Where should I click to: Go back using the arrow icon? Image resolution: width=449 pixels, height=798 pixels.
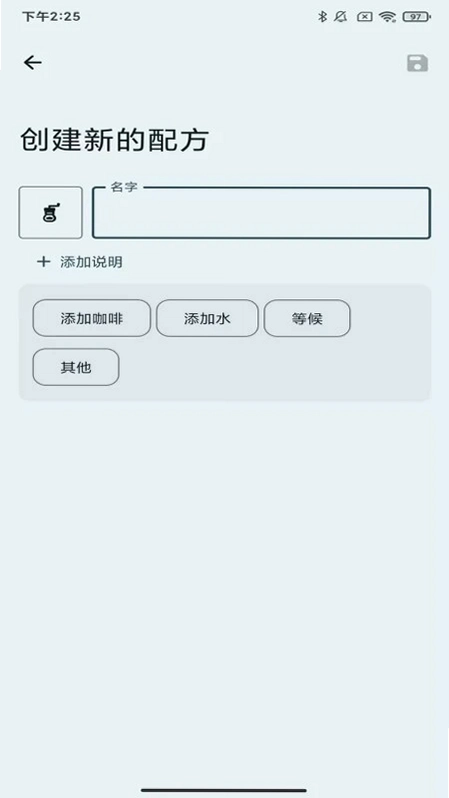(33, 63)
